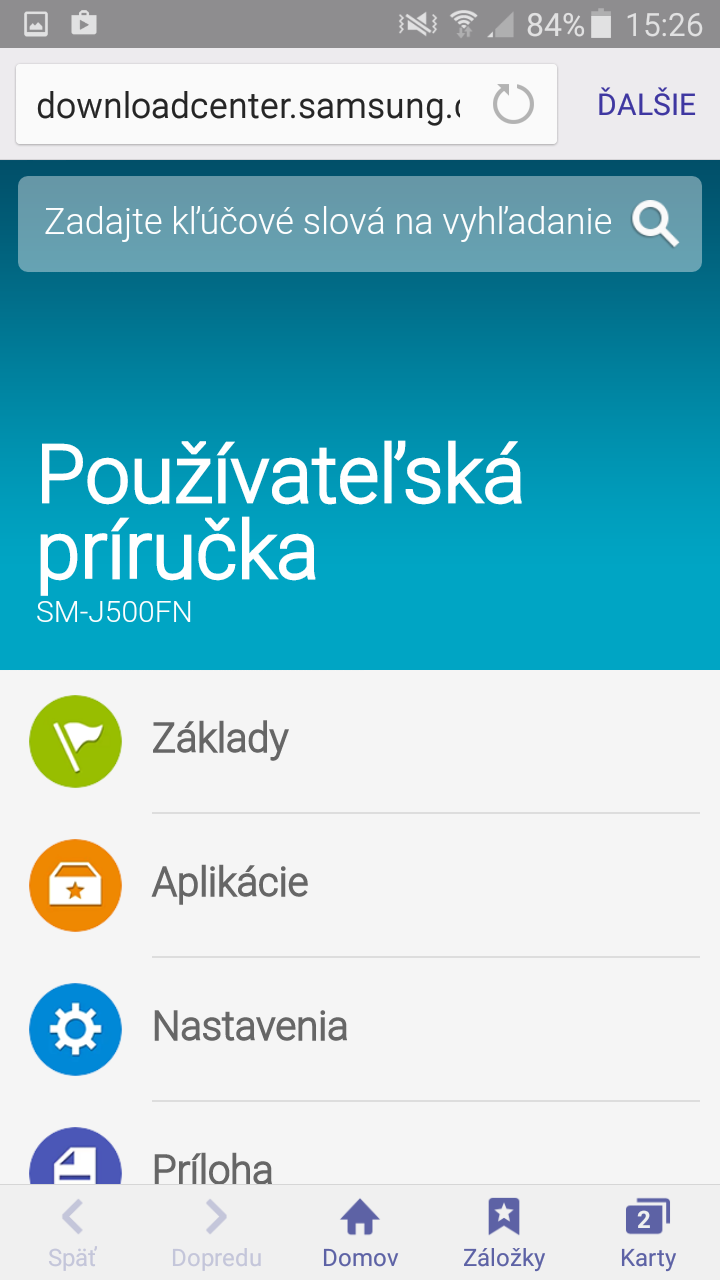This screenshot has height=1280, width=720.
Task: Open the Príloha section
Action: click(x=360, y=1144)
